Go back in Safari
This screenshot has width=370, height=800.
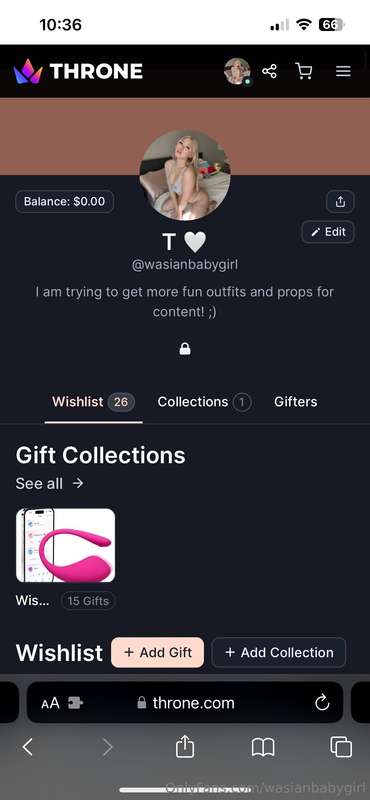coord(28,748)
